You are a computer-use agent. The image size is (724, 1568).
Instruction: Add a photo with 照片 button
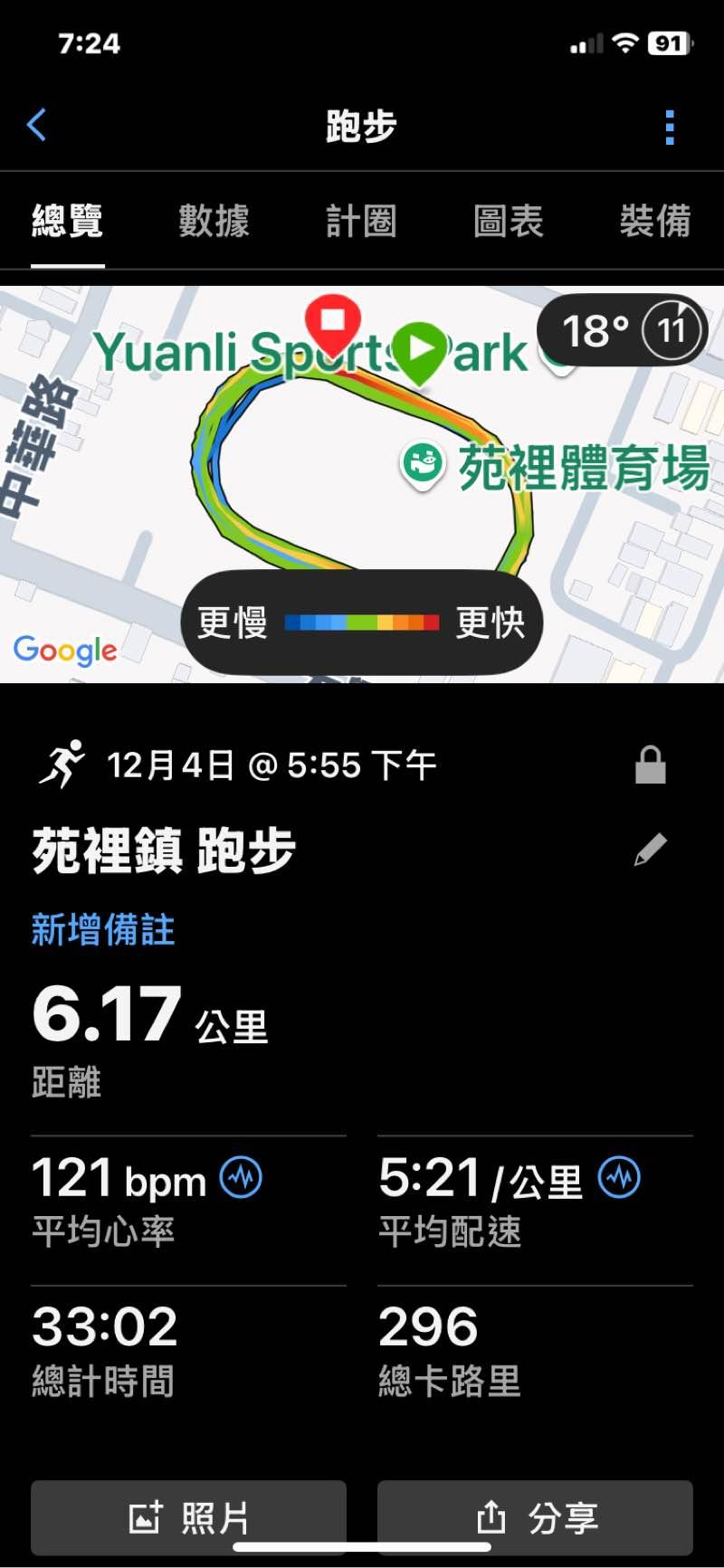188,1517
